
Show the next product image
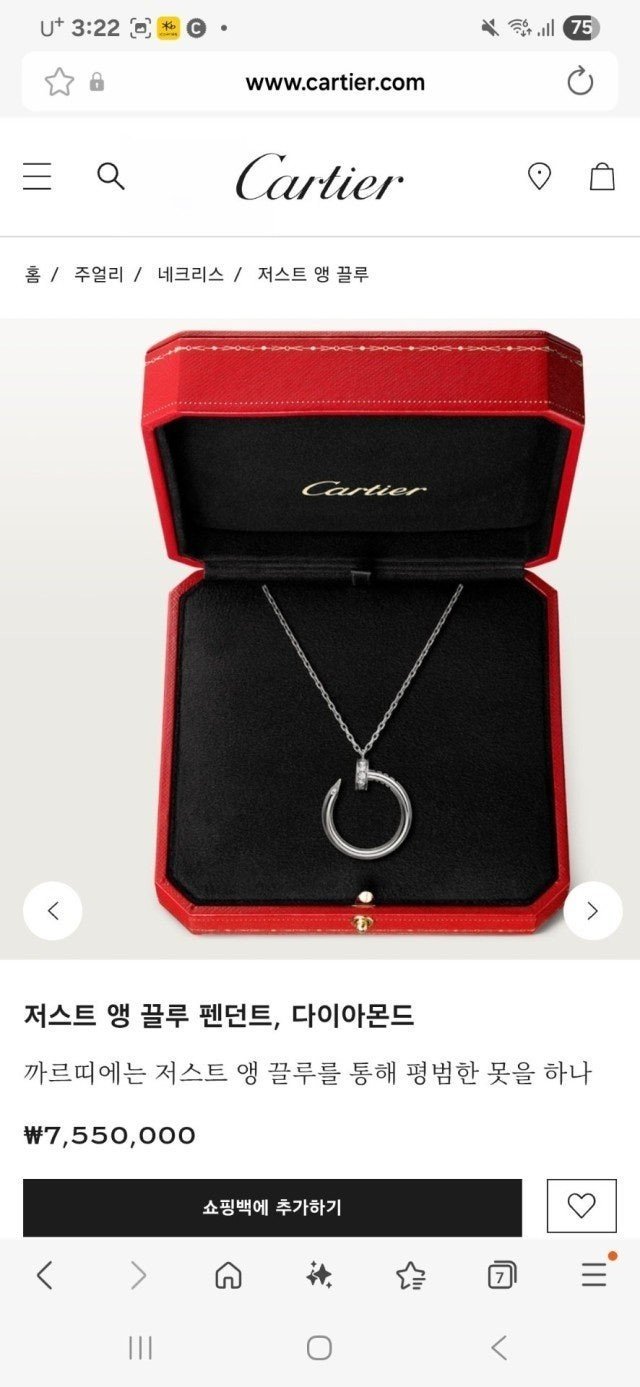[x=592, y=910]
